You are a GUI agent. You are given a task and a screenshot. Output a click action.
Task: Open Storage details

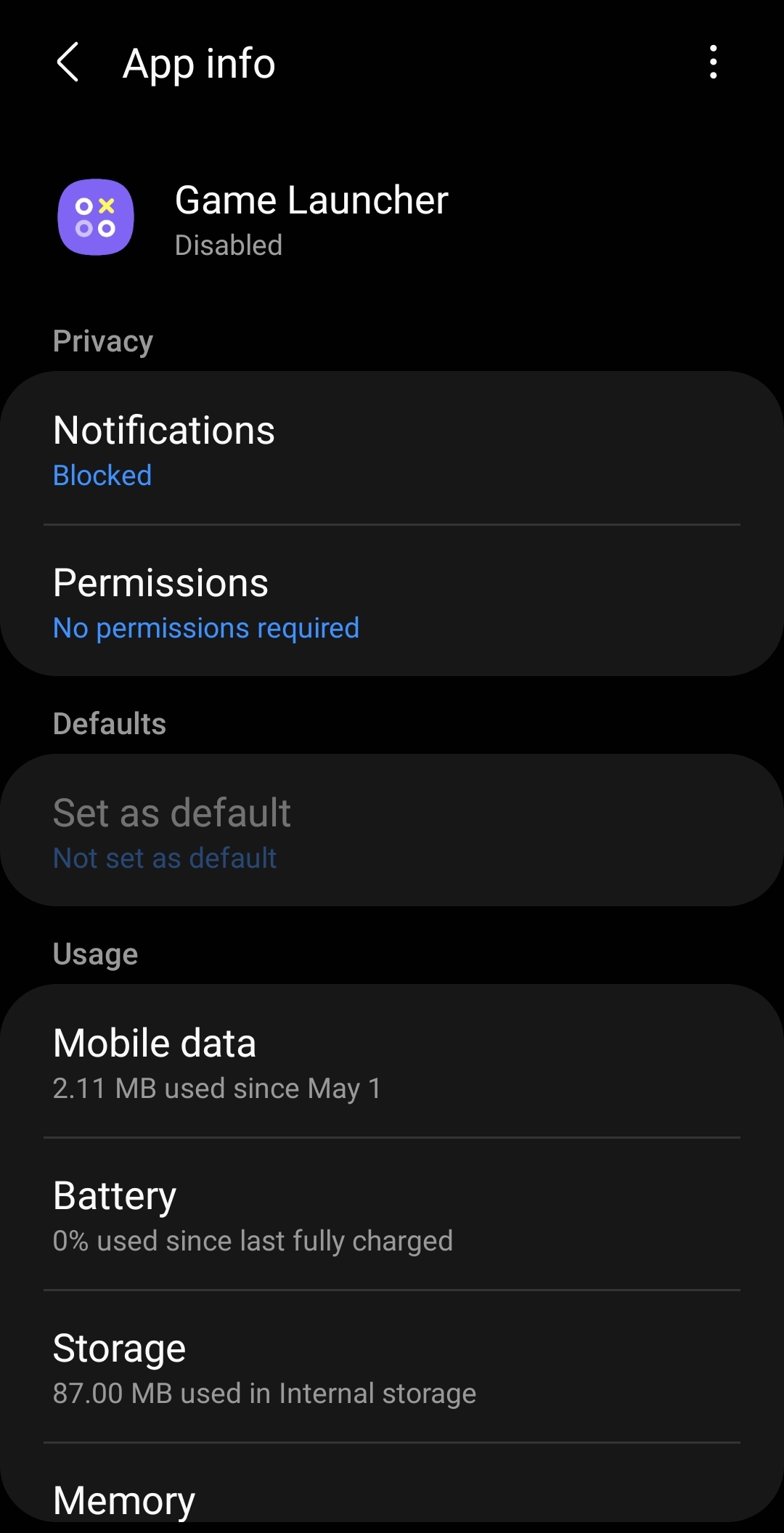[x=392, y=1366]
